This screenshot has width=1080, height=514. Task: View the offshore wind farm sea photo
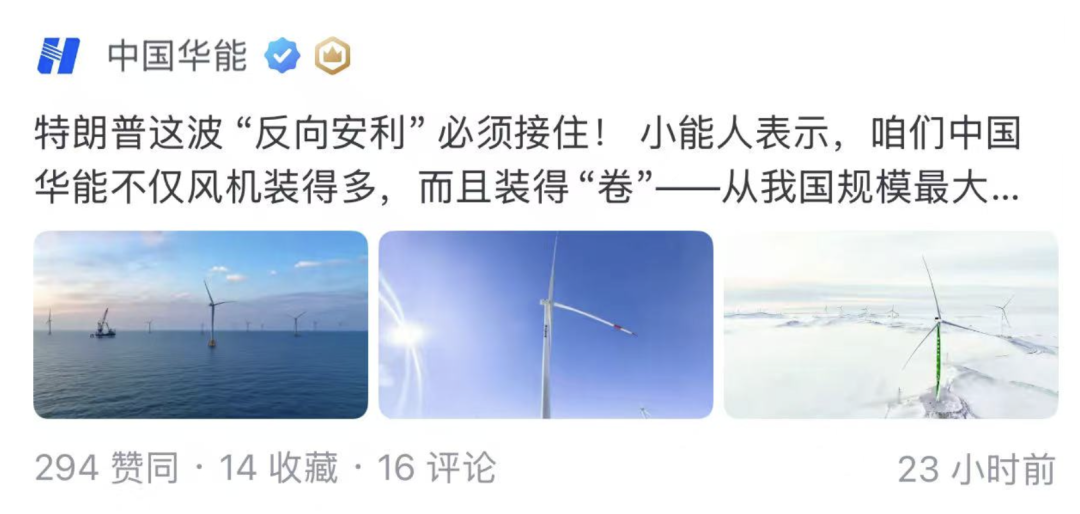200,325
